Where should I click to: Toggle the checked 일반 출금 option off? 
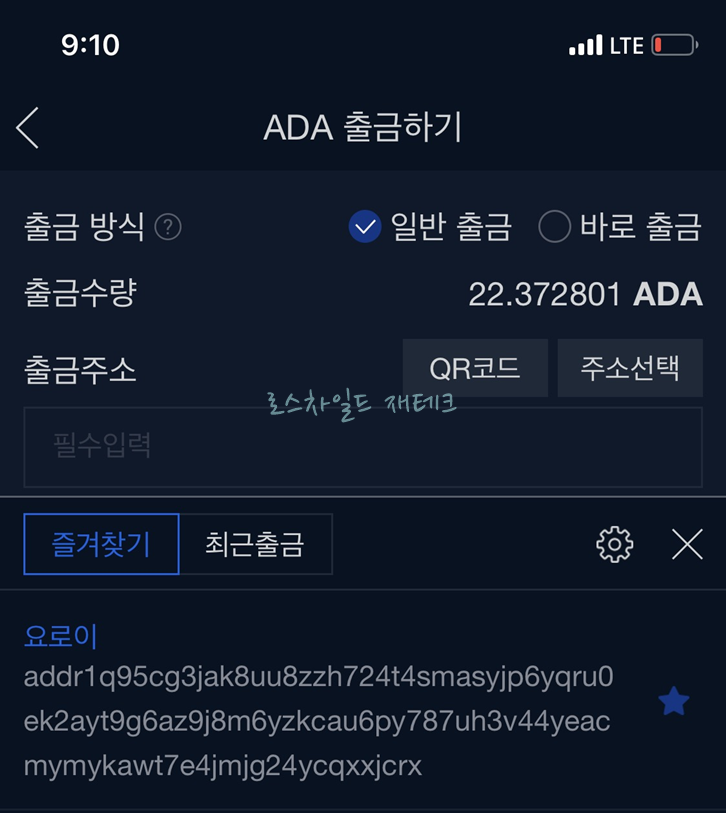tap(364, 227)
